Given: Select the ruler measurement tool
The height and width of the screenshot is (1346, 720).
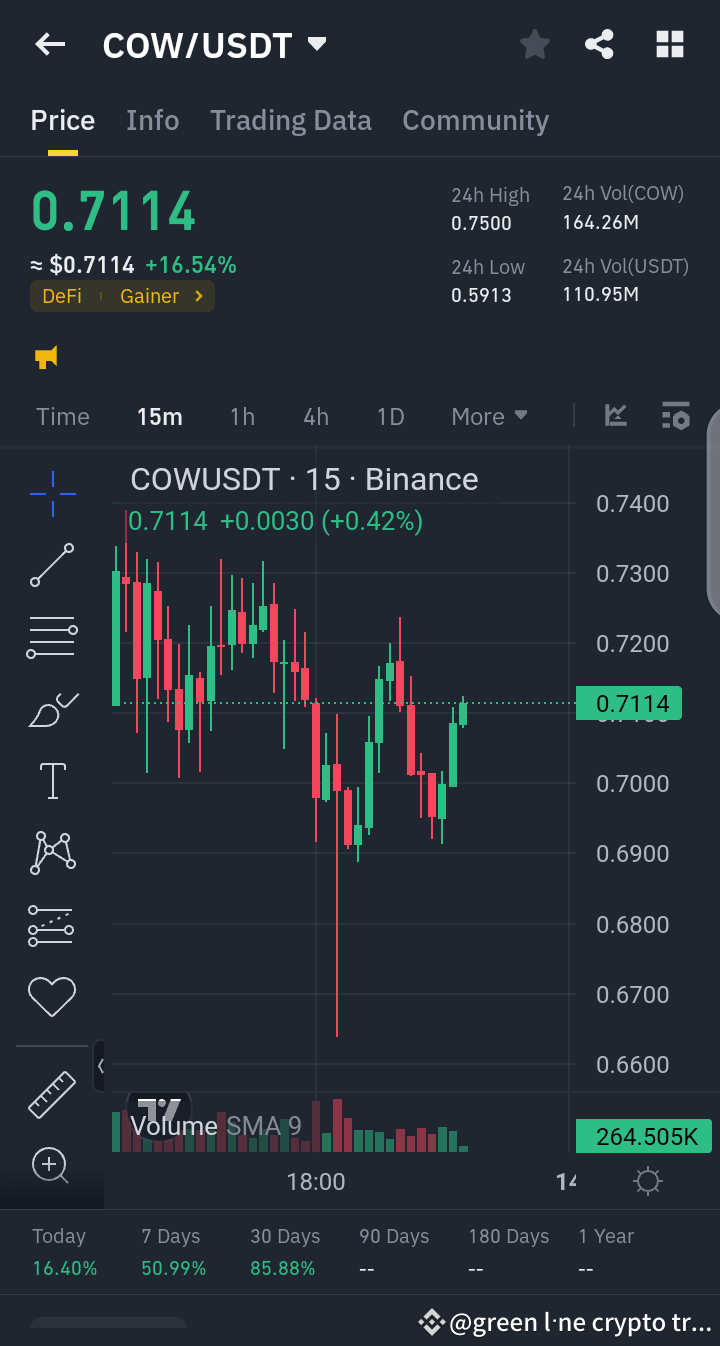Looking at the screenshot, I should point(52,1093).
